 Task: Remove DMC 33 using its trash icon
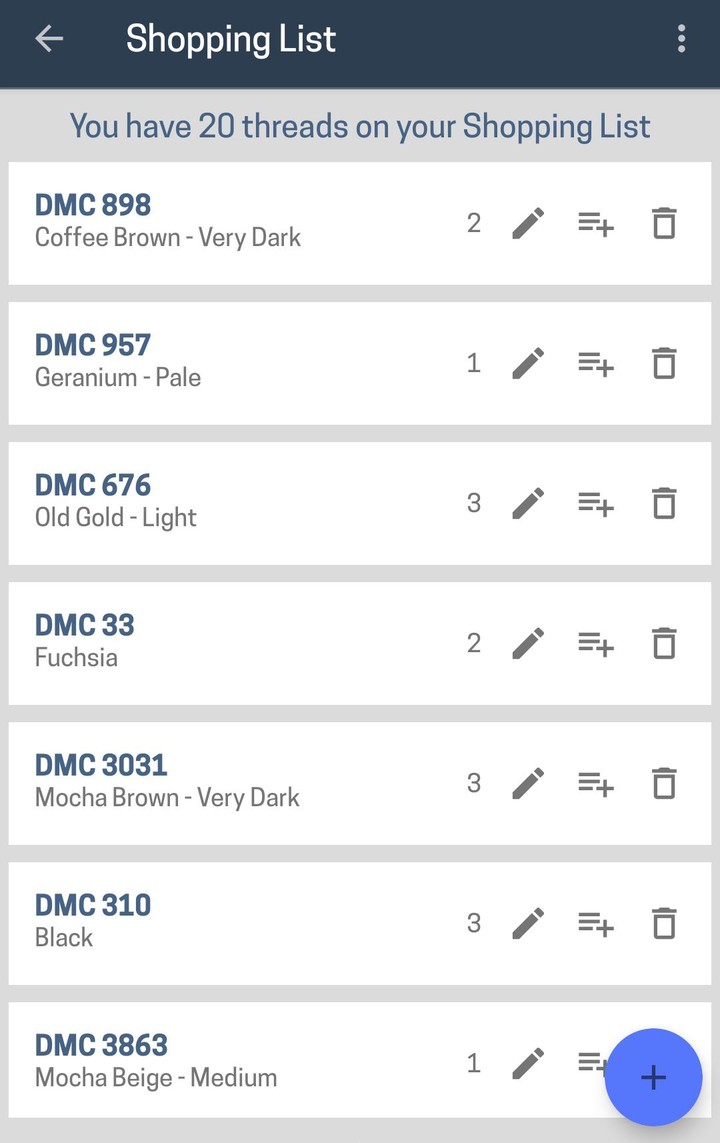663,643
